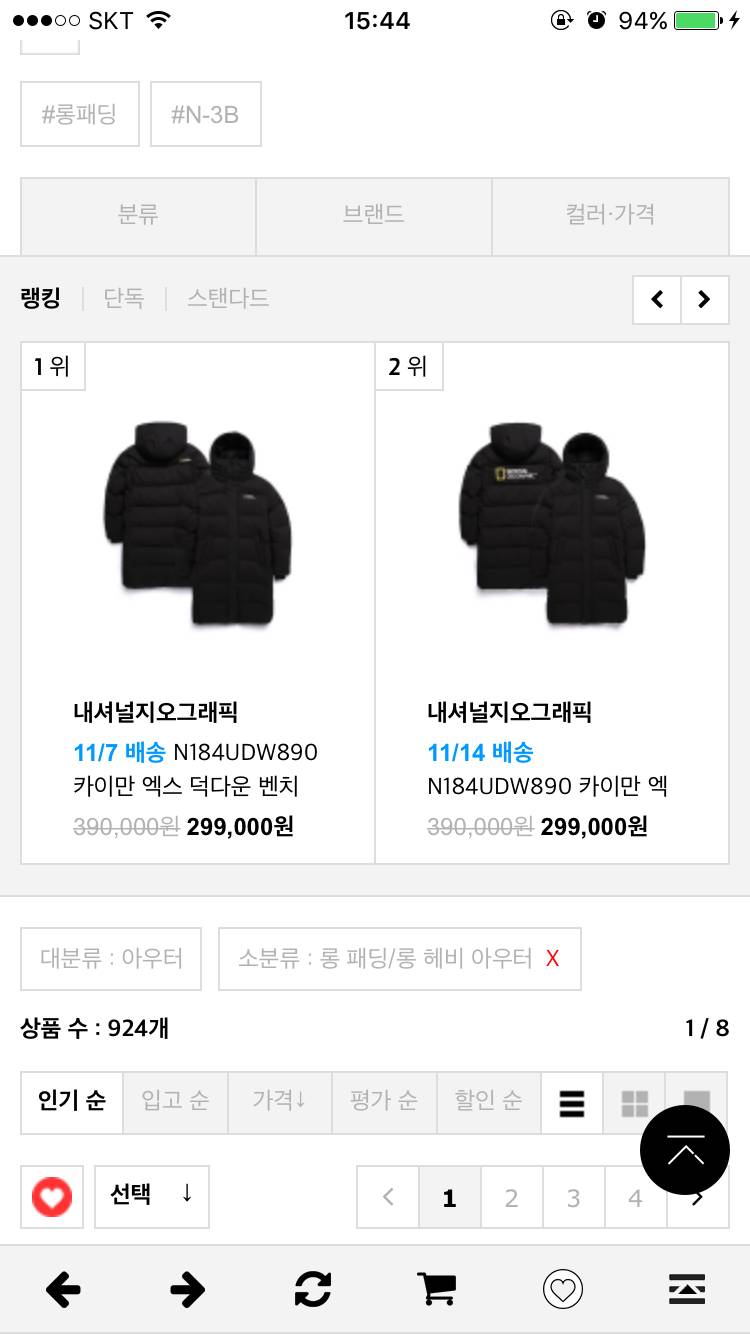
Task: Click the refresh icon in the bottom toolbar
Action: click(312, 1289)
